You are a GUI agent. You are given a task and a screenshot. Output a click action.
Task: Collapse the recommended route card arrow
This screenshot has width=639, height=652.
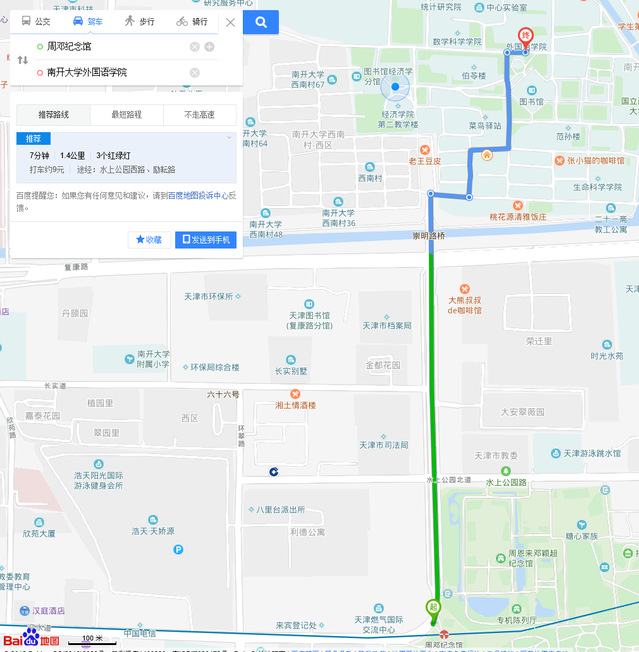229,138
